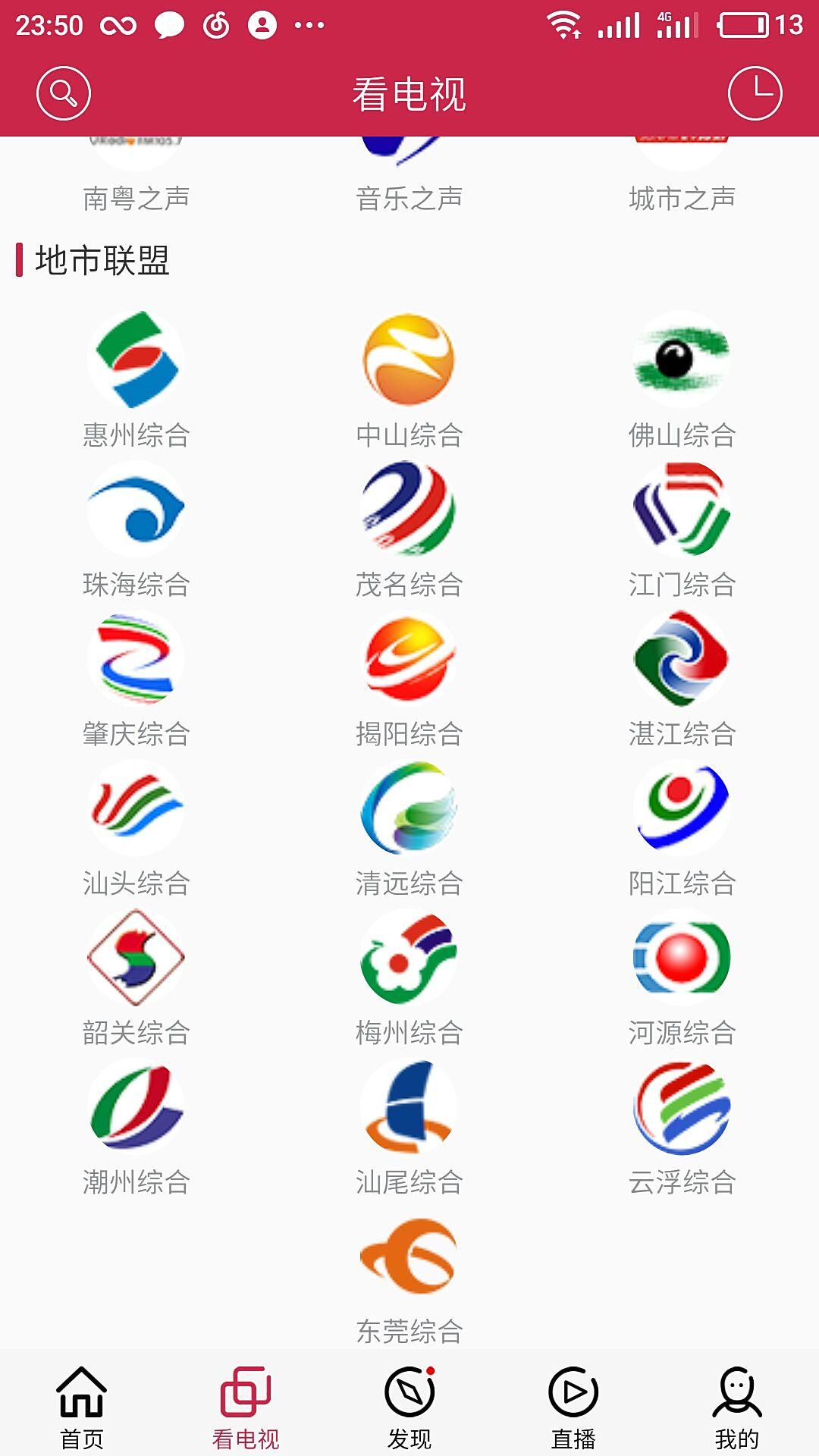Viewport: 819px width, 1456px height.
Task: Select the 茂名综合 channel icon
Action: (408, 510)
